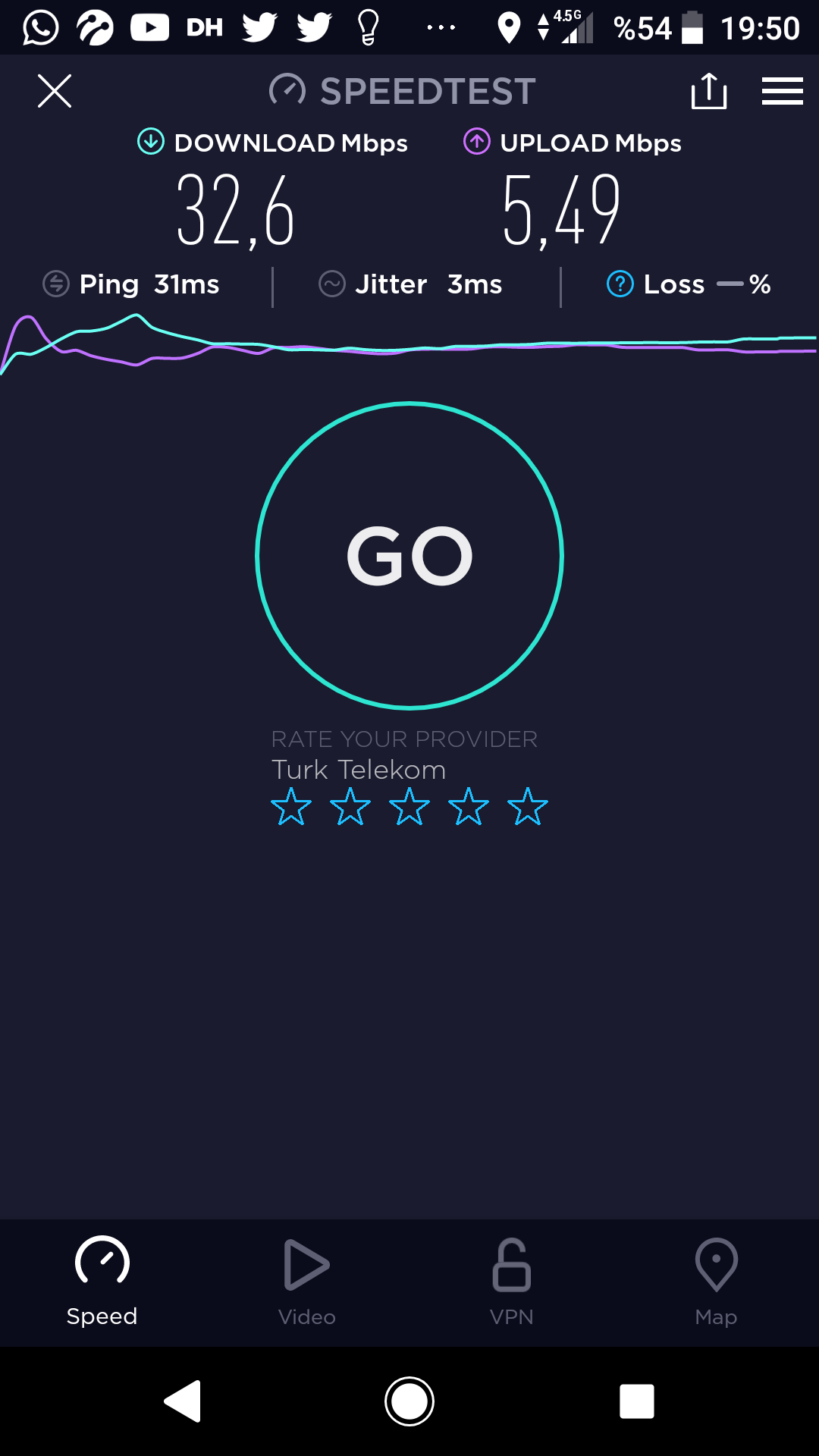Open the Map tab

717,1282
